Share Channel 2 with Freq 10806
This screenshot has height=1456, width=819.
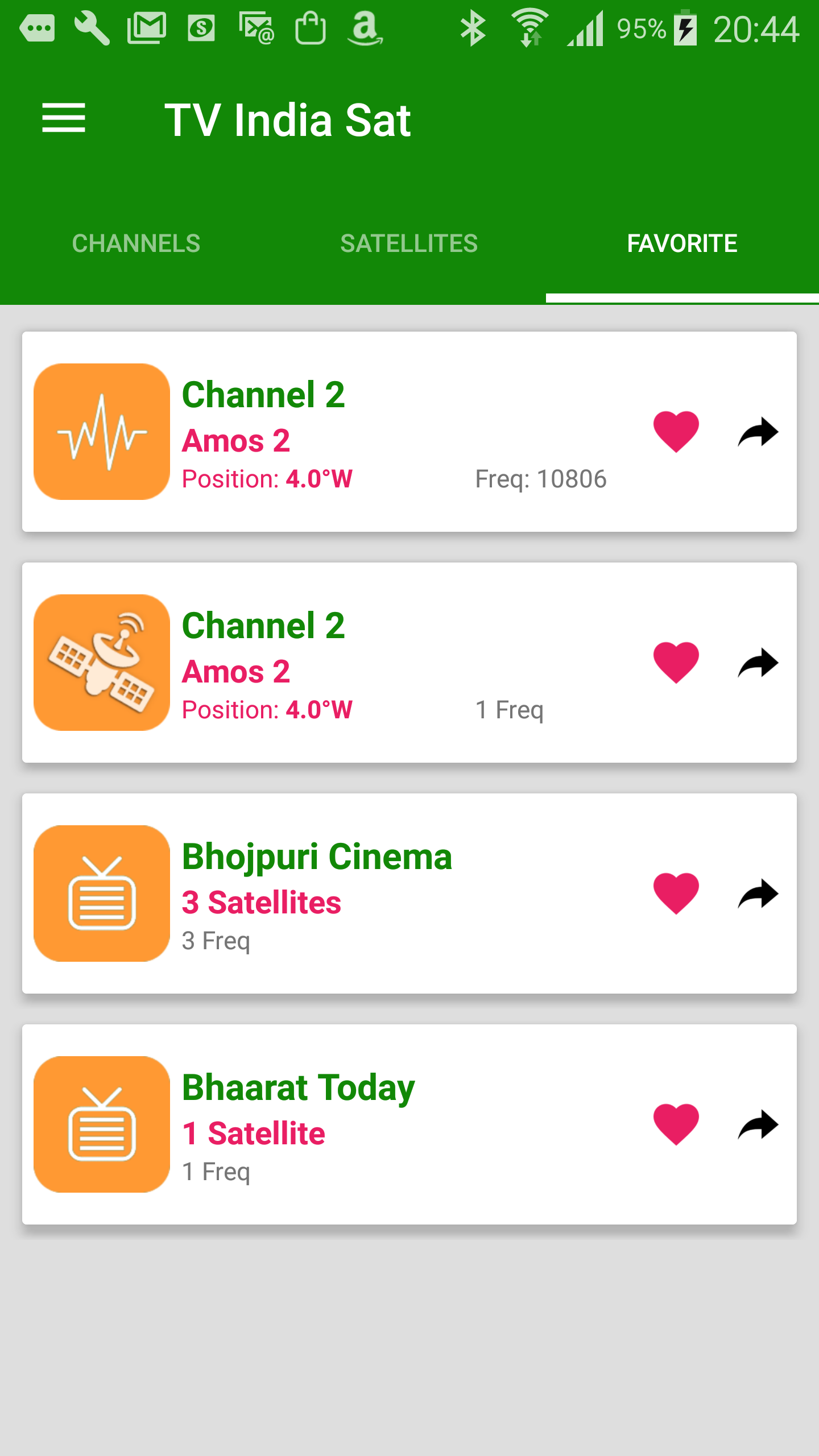[x=758, y=432]
